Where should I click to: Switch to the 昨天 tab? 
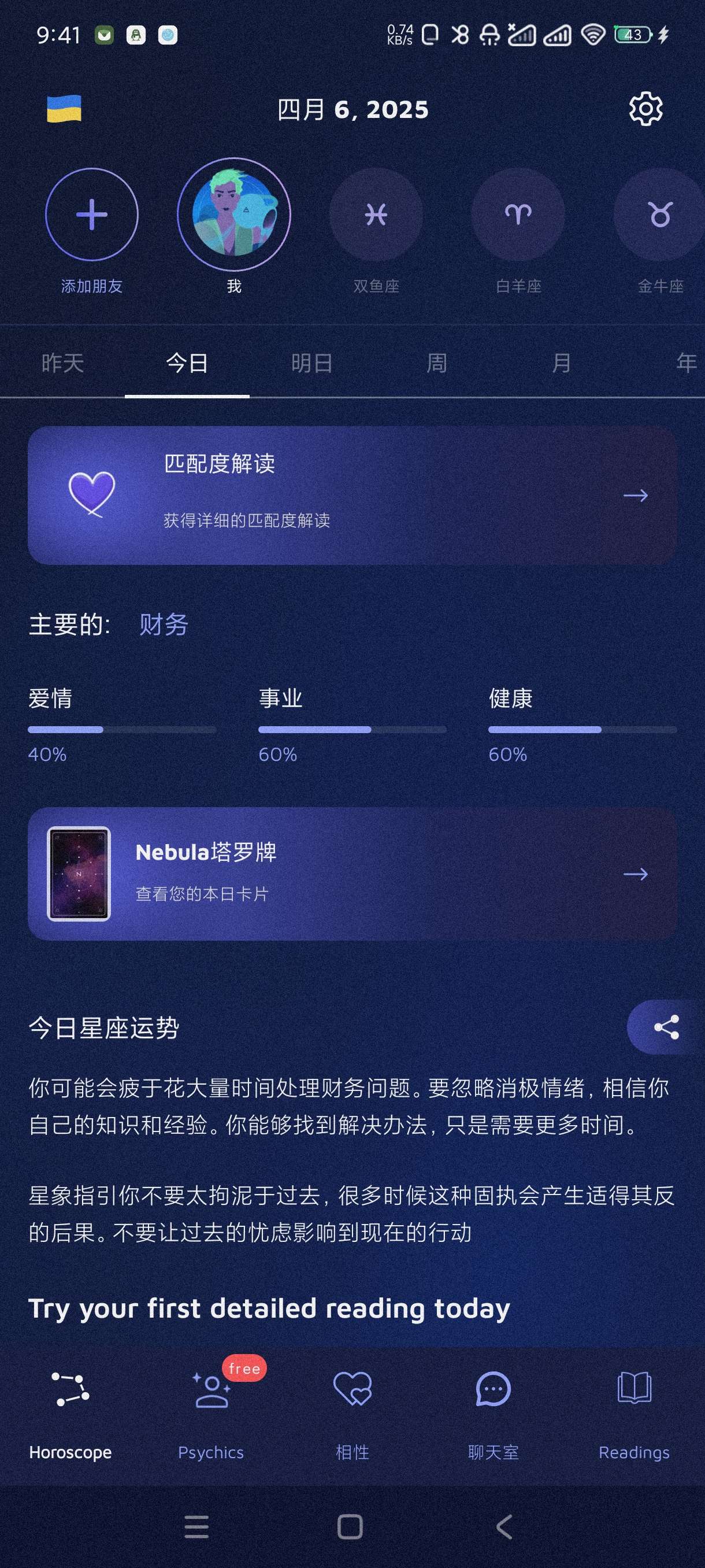click(x=62, y=364)
